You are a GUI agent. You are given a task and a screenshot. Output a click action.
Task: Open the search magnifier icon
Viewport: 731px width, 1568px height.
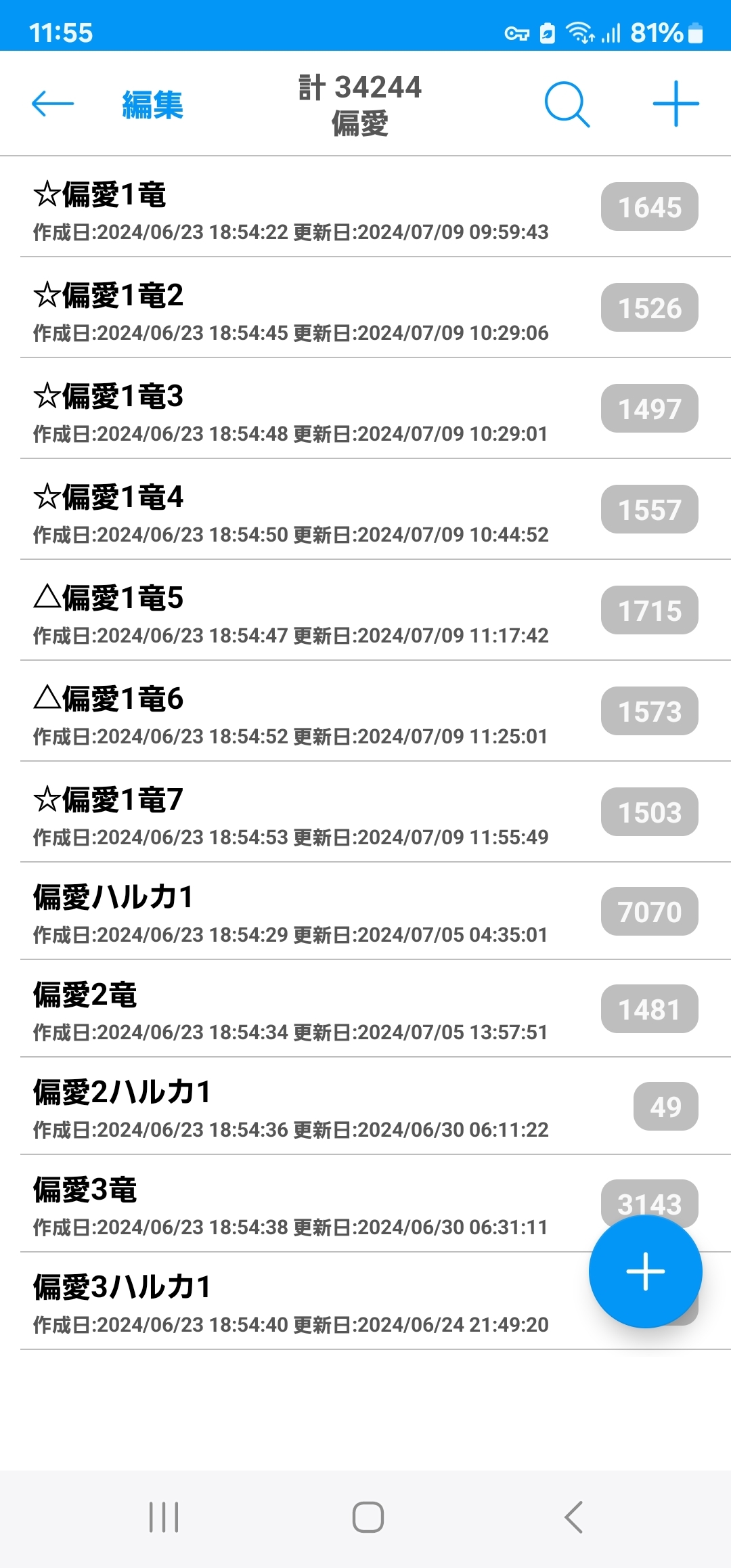tap(567, 104)
